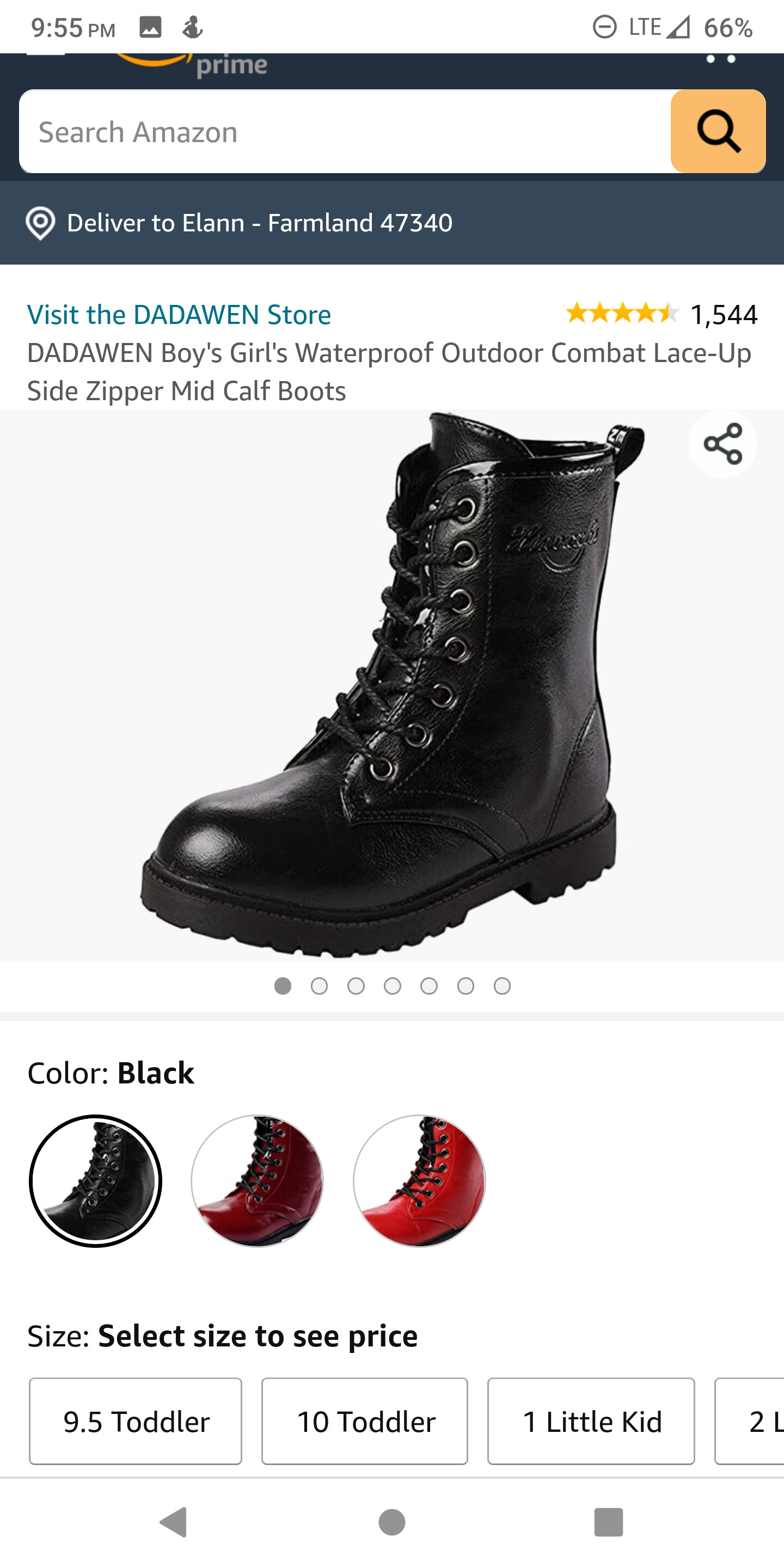
Task: Select size 9.5 Toddler
Action: (136, 1422)
